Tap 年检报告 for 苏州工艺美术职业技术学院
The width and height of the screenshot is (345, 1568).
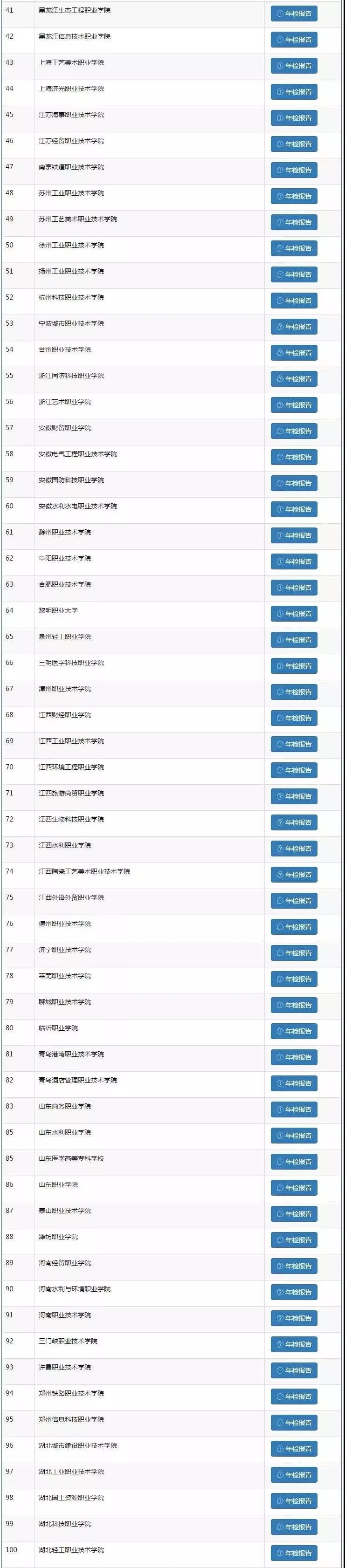(x=294, y=222)
